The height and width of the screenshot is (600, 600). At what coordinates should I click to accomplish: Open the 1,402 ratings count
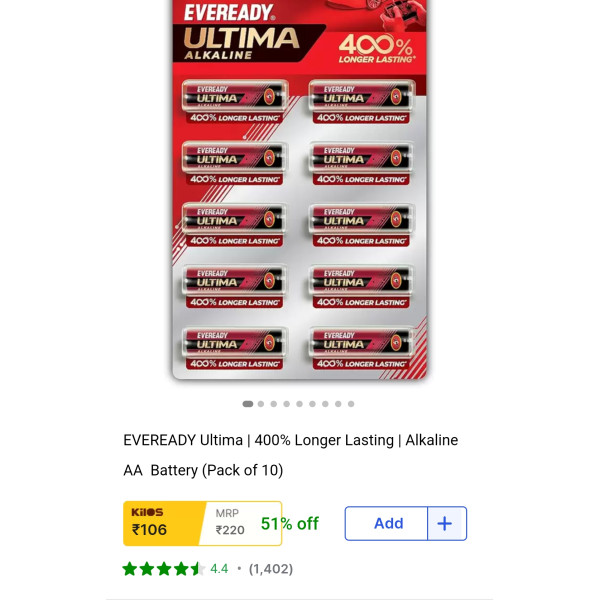270,569
